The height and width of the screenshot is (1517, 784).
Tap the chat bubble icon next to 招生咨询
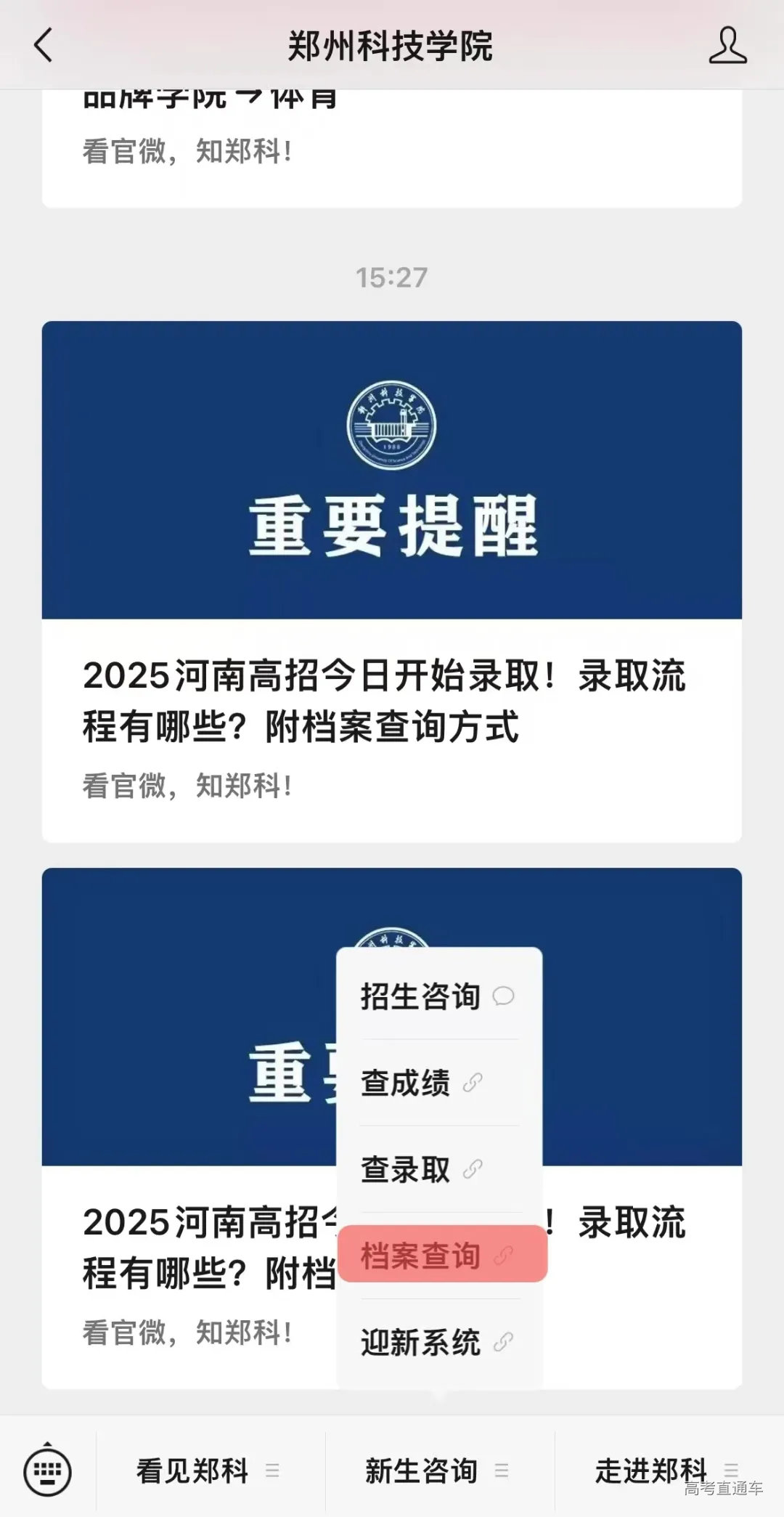[x=502, y=998]
